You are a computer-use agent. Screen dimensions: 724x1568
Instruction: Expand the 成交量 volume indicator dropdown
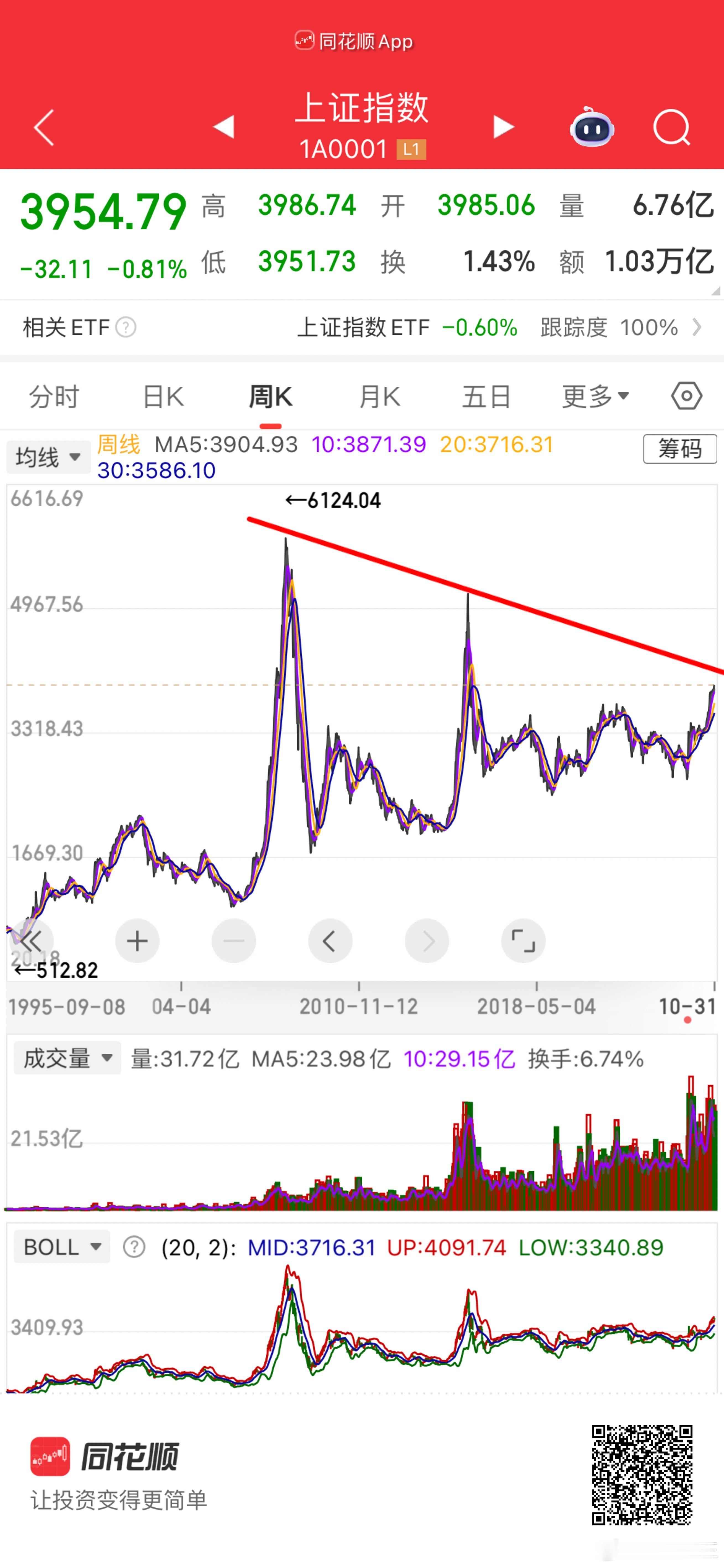[67, 1058]
